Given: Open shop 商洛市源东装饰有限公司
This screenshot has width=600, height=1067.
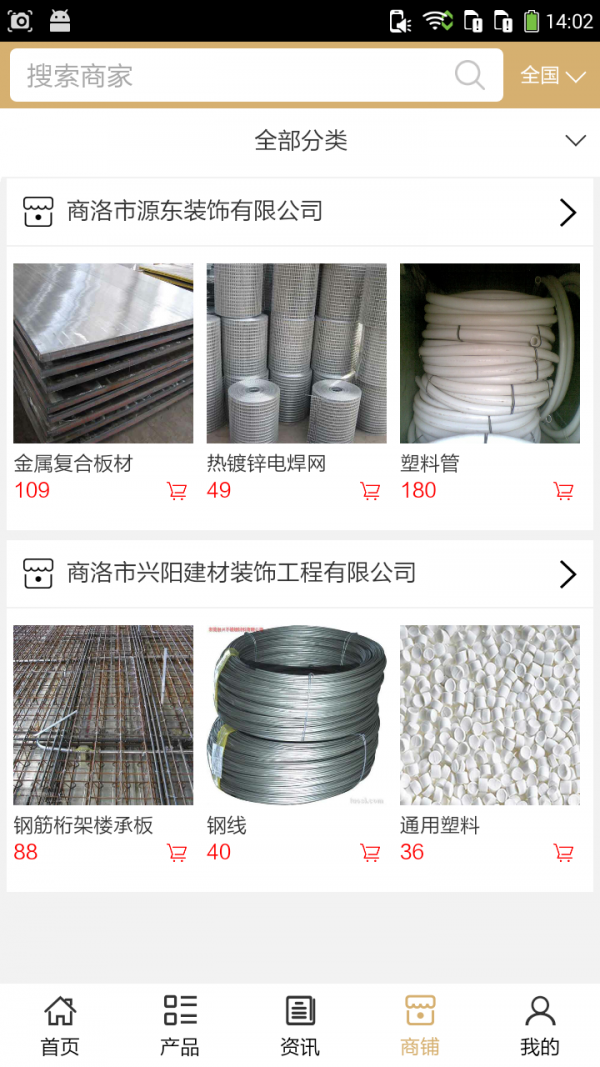Looking at the screenshot, I should [x=300, y=211].
